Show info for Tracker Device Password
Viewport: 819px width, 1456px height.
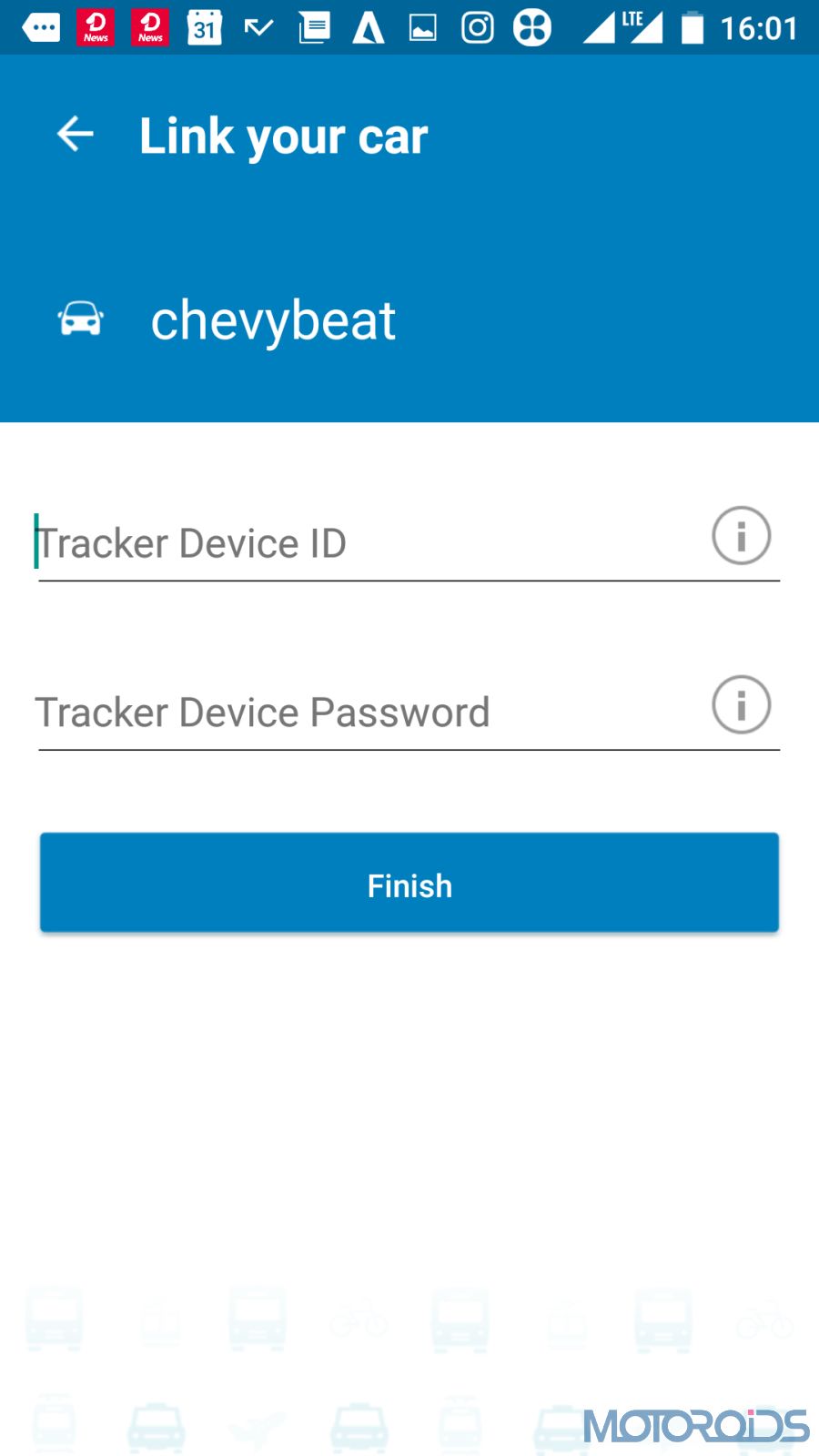pyautogui.click(x=741, y=705)
